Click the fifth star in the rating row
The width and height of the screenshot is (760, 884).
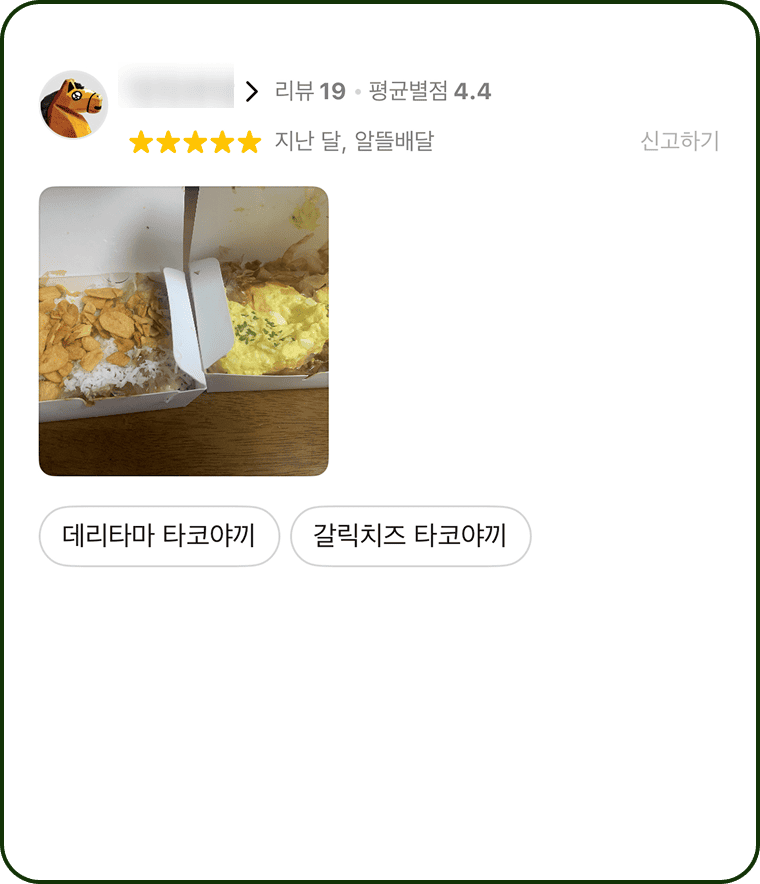click(249, 141)
